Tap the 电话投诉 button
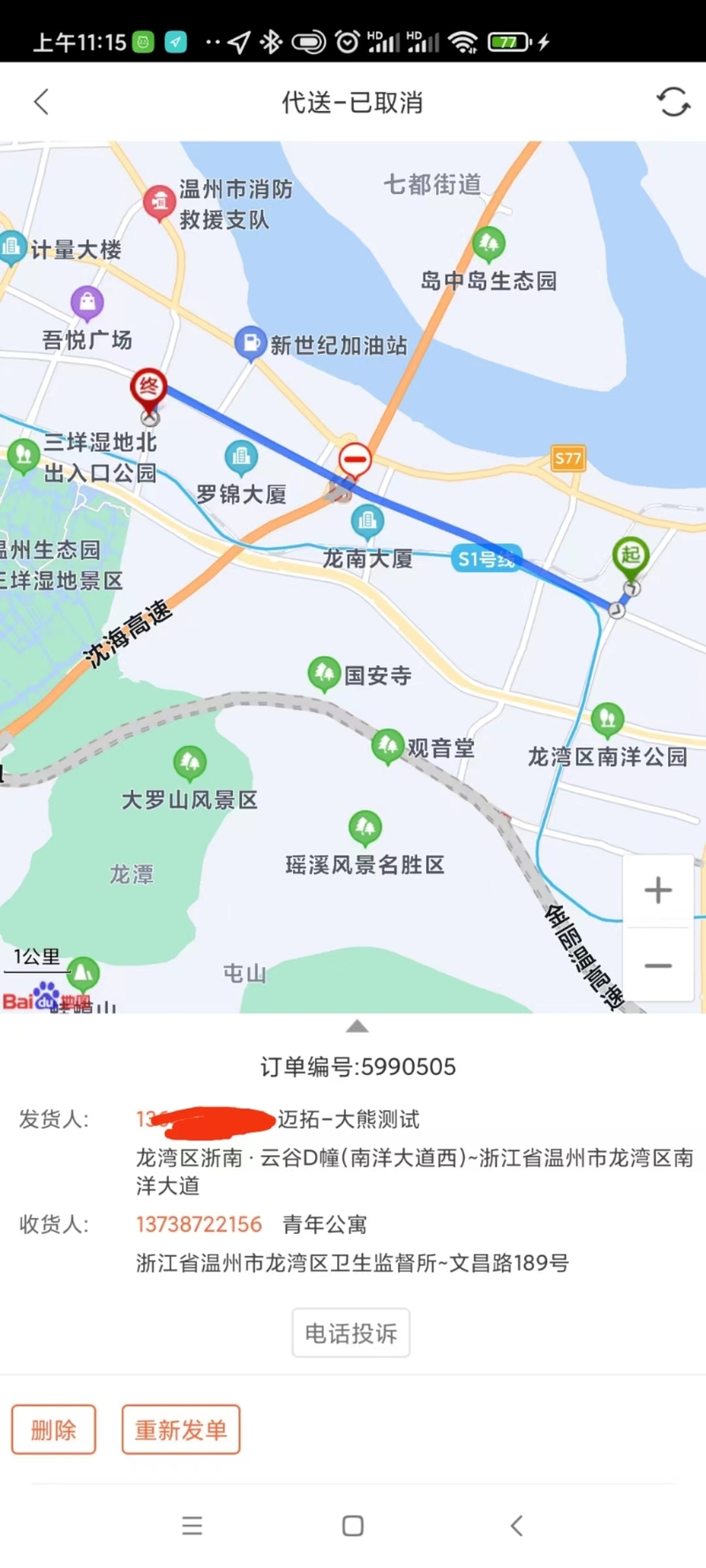Viewport: 706px width, 1568px height. (351, 1333)
